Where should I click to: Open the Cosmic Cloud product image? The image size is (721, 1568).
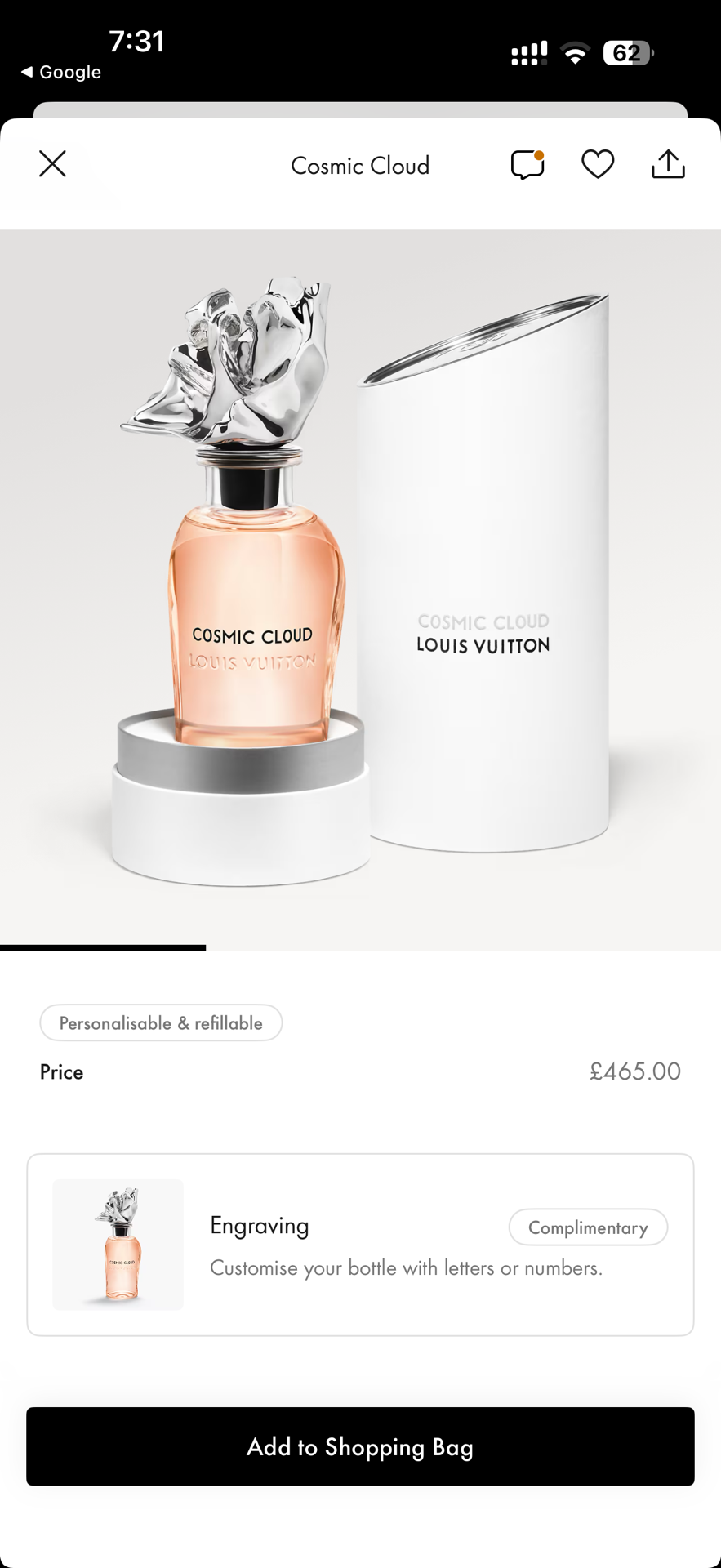click(x=360, y=590)
